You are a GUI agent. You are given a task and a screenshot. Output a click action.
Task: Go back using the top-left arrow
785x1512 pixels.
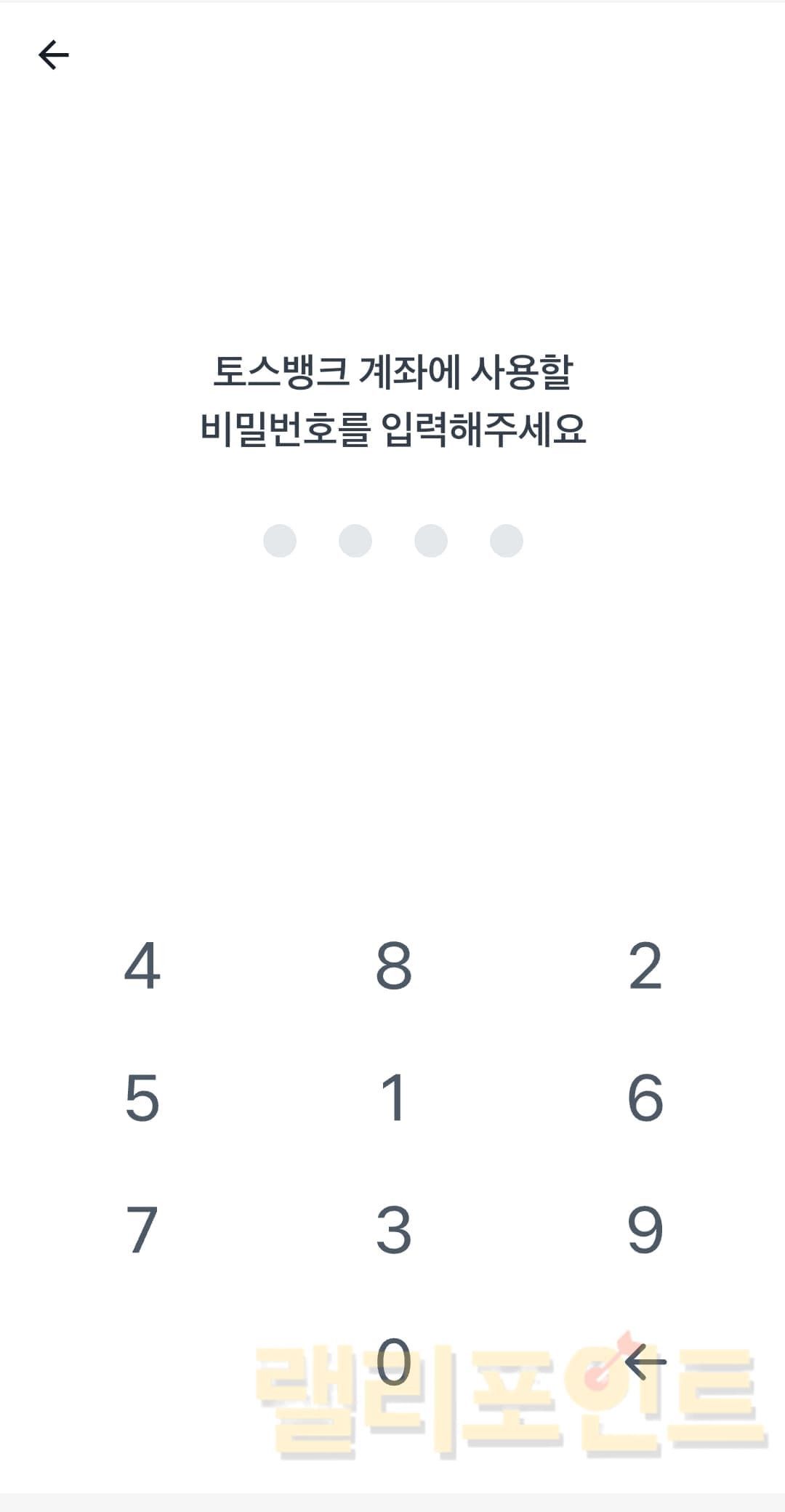coord(53,55)
